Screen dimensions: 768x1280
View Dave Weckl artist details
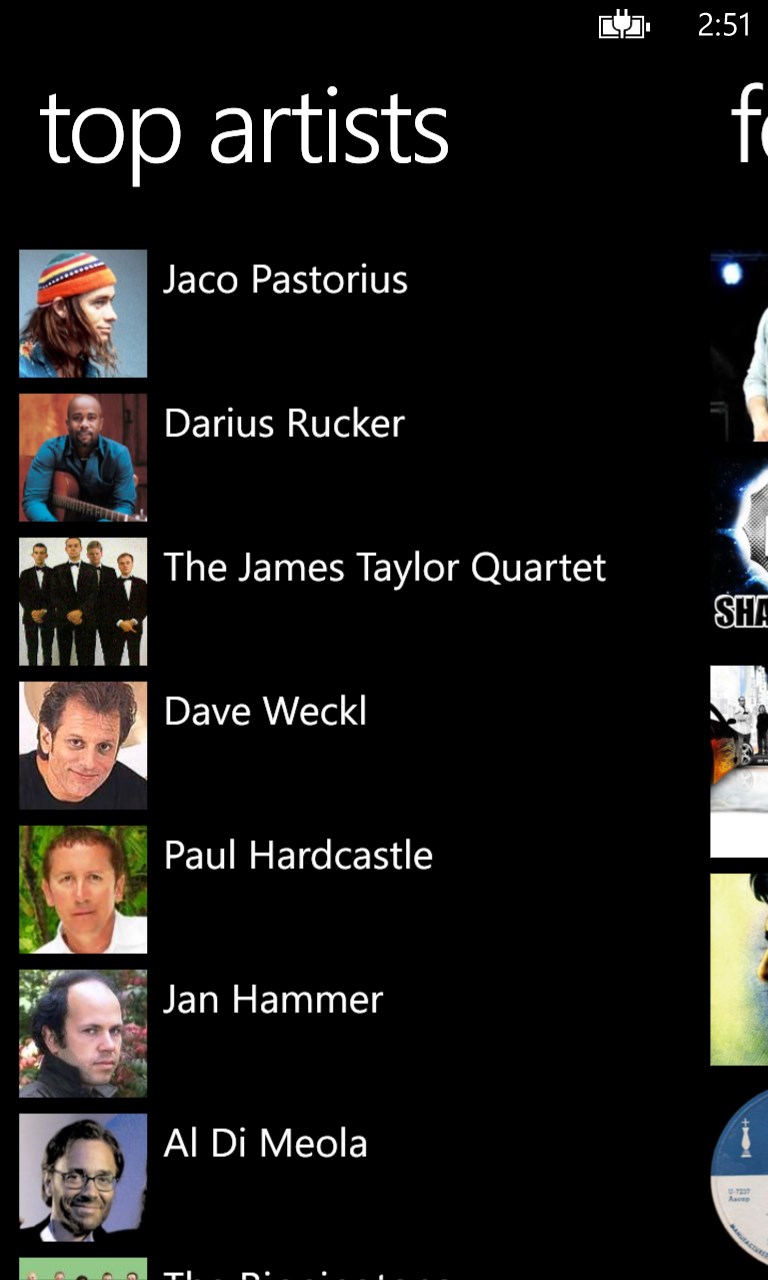[265, 712]
